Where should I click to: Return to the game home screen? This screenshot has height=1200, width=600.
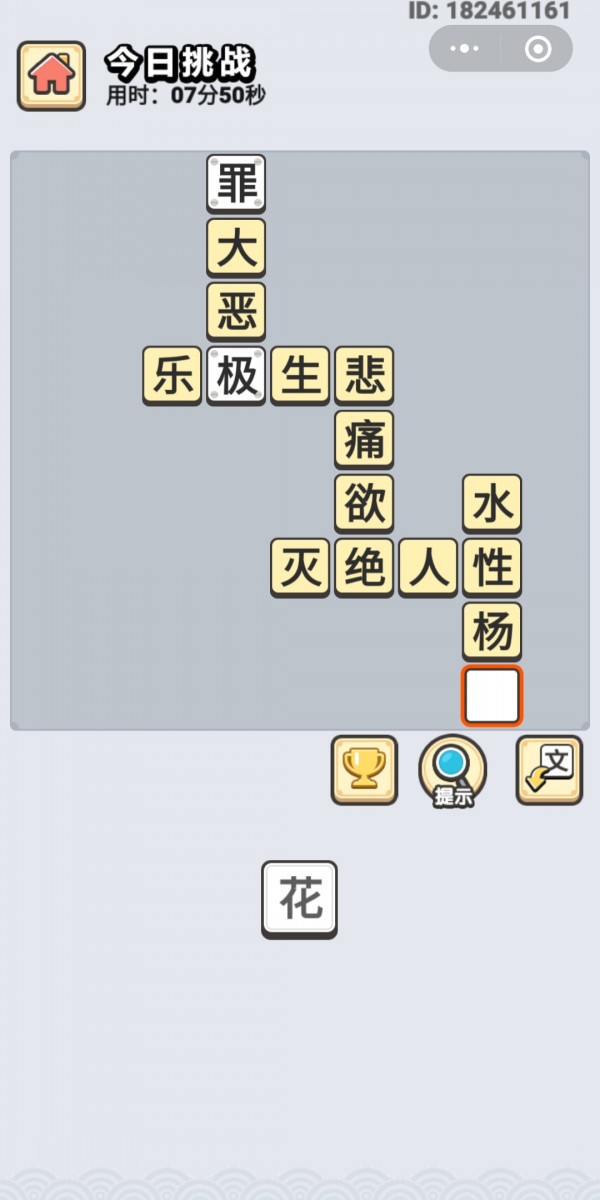tap(50, 75)
